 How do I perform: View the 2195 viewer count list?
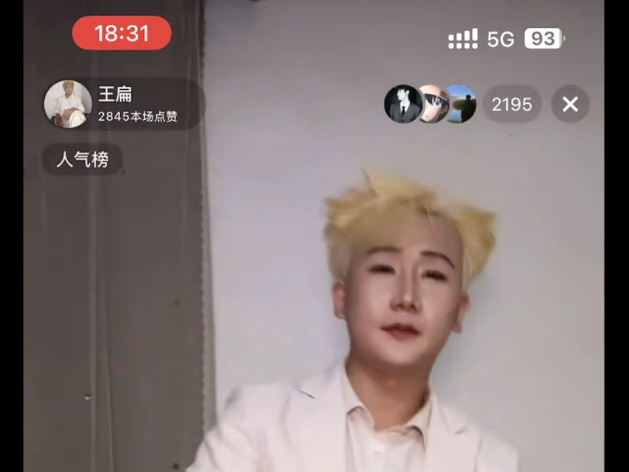(x=512, y=104)
